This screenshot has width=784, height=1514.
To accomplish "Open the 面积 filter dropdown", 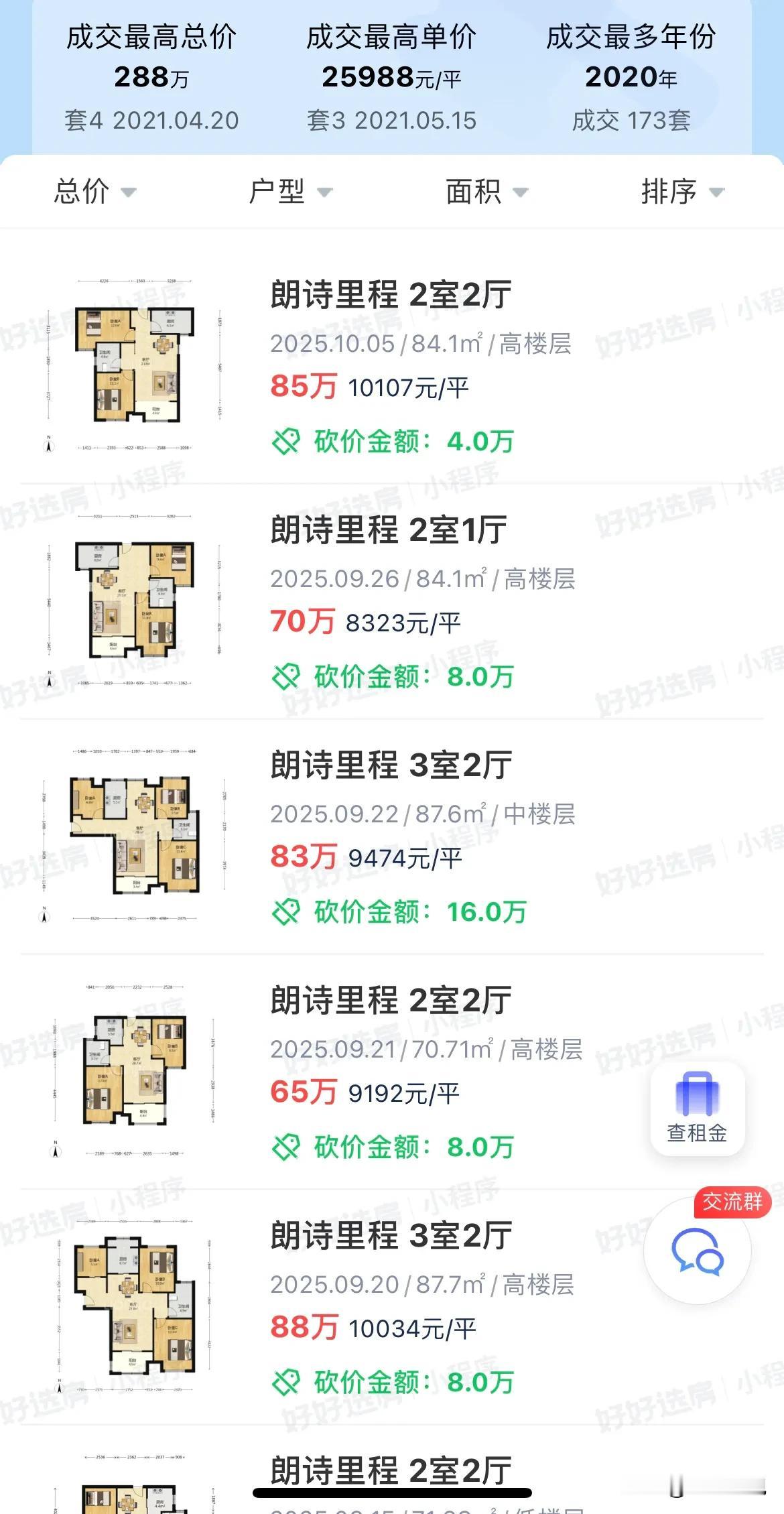I will (486, 192).
